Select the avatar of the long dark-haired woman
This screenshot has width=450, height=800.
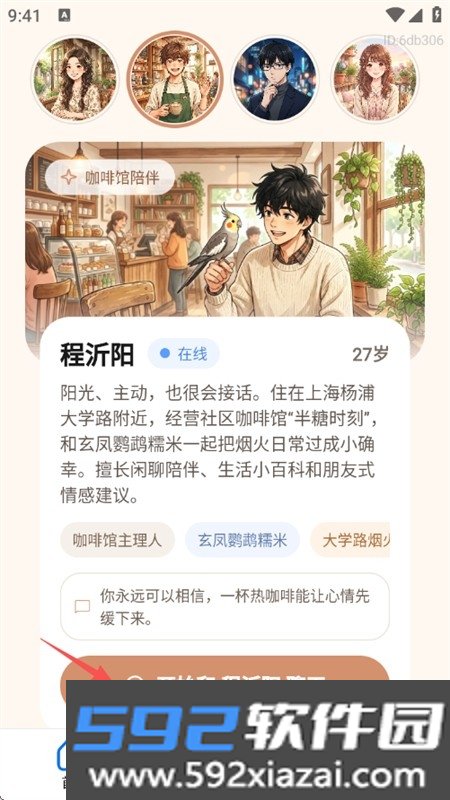pos(75,79)
